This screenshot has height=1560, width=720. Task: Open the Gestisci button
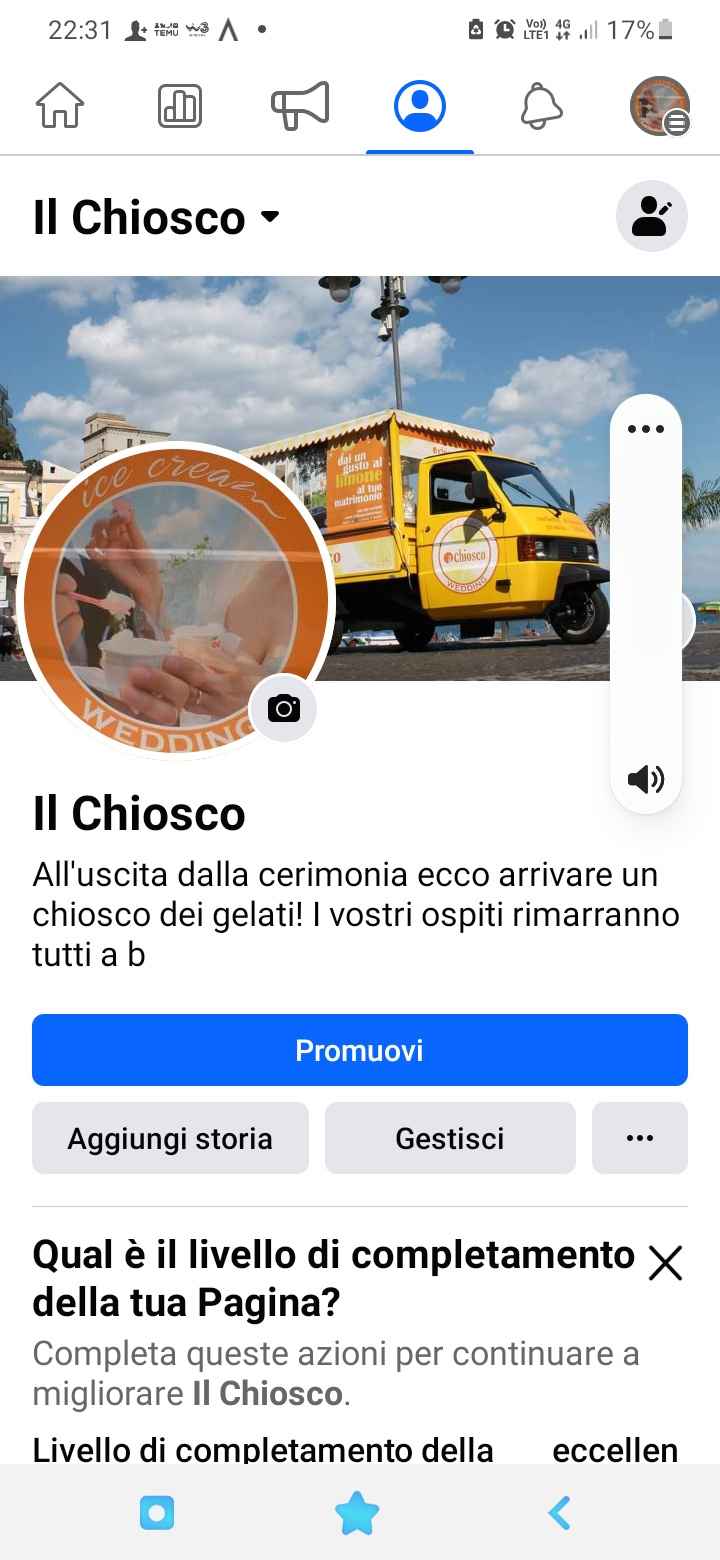pyautogui.click(x=450, y=1138)
